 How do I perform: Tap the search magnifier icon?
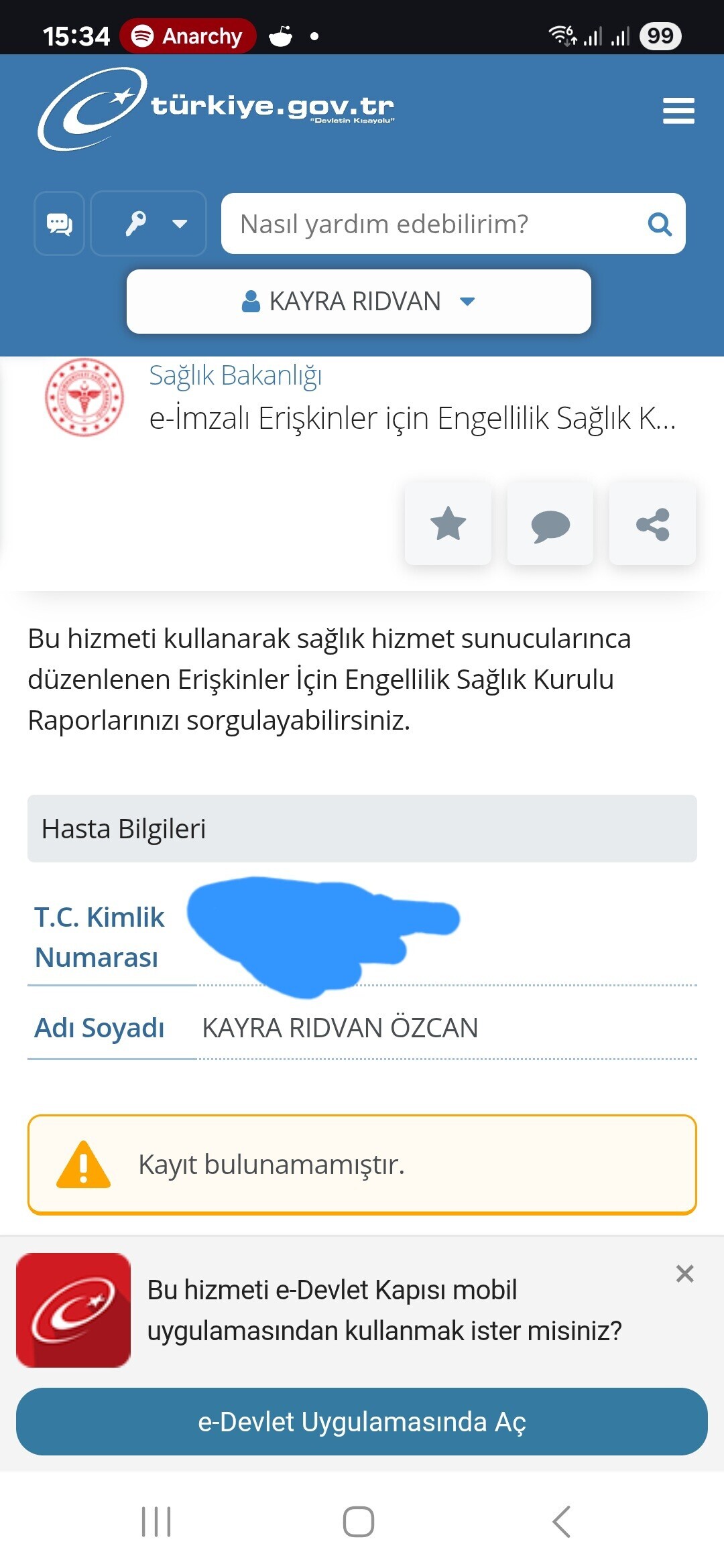(660, 224)
